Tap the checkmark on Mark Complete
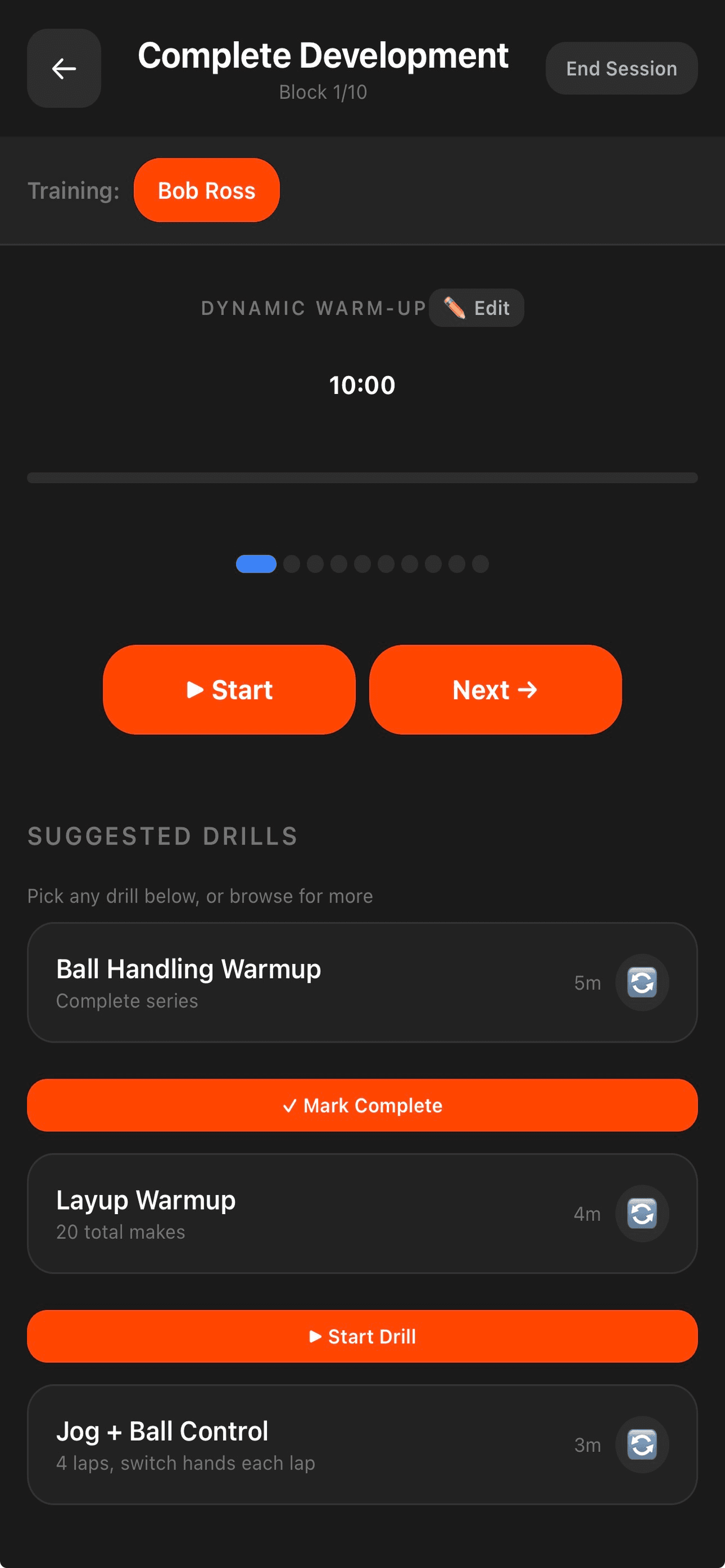The width and height of the screenshot is (725, 1568). tap(291, 1105)
